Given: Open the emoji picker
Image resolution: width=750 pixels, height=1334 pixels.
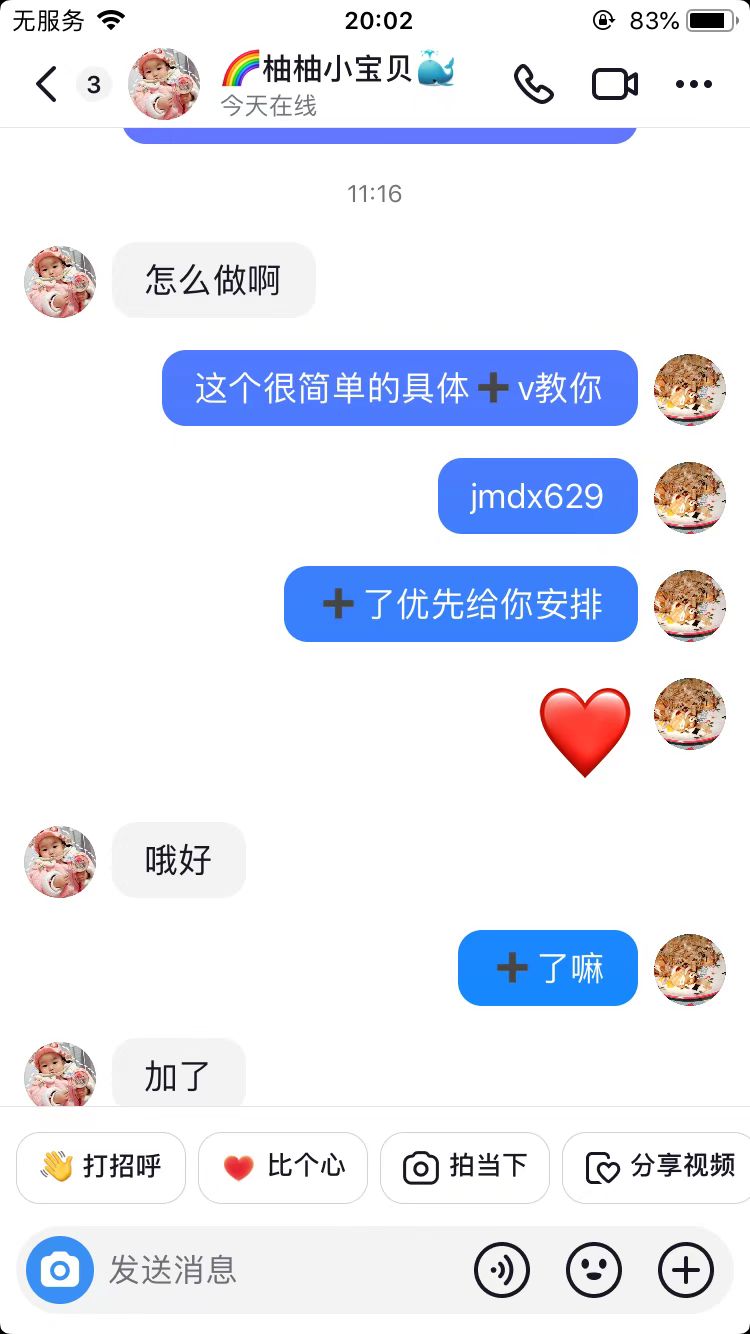Looking at the screenshot, I should [594, 1270].
